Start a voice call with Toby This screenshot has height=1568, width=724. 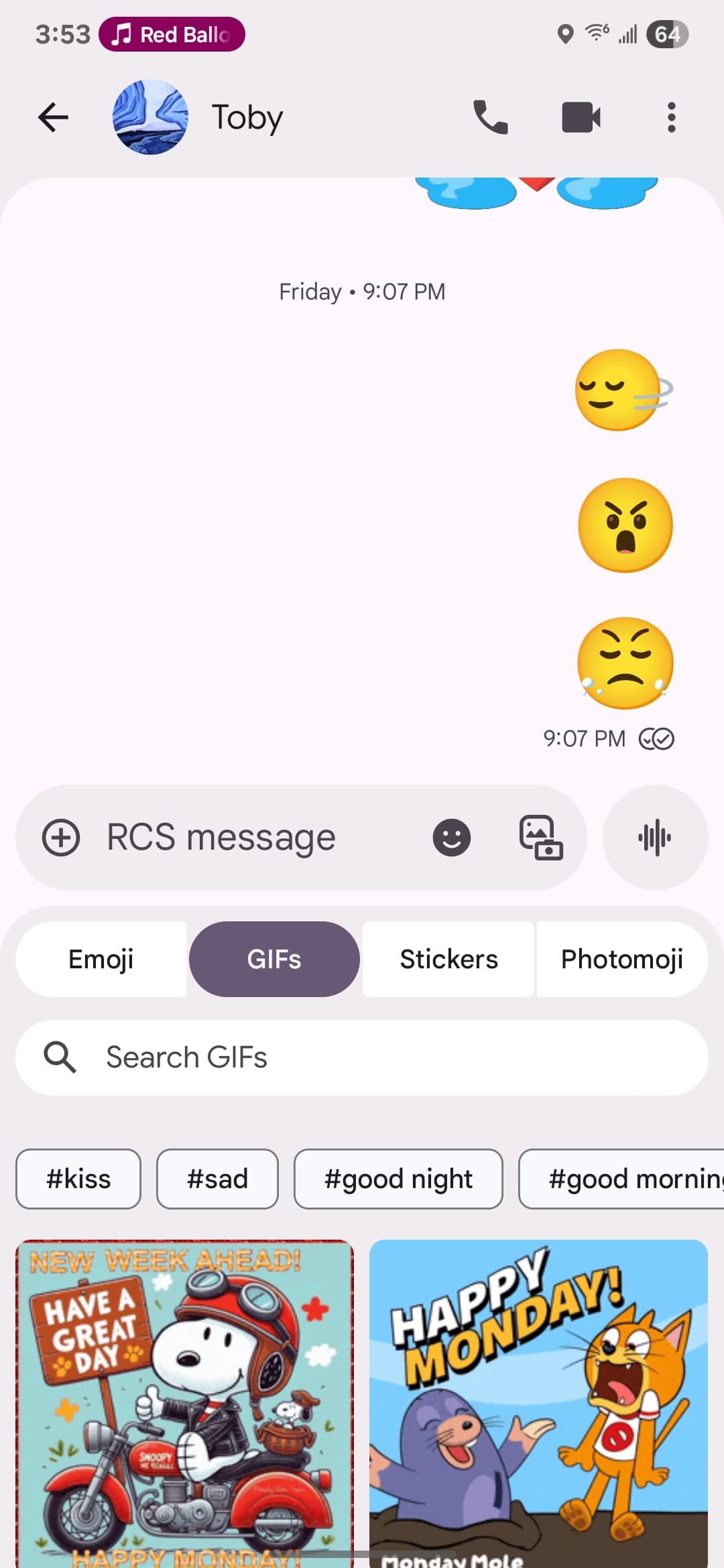click(x=490, y=118)
